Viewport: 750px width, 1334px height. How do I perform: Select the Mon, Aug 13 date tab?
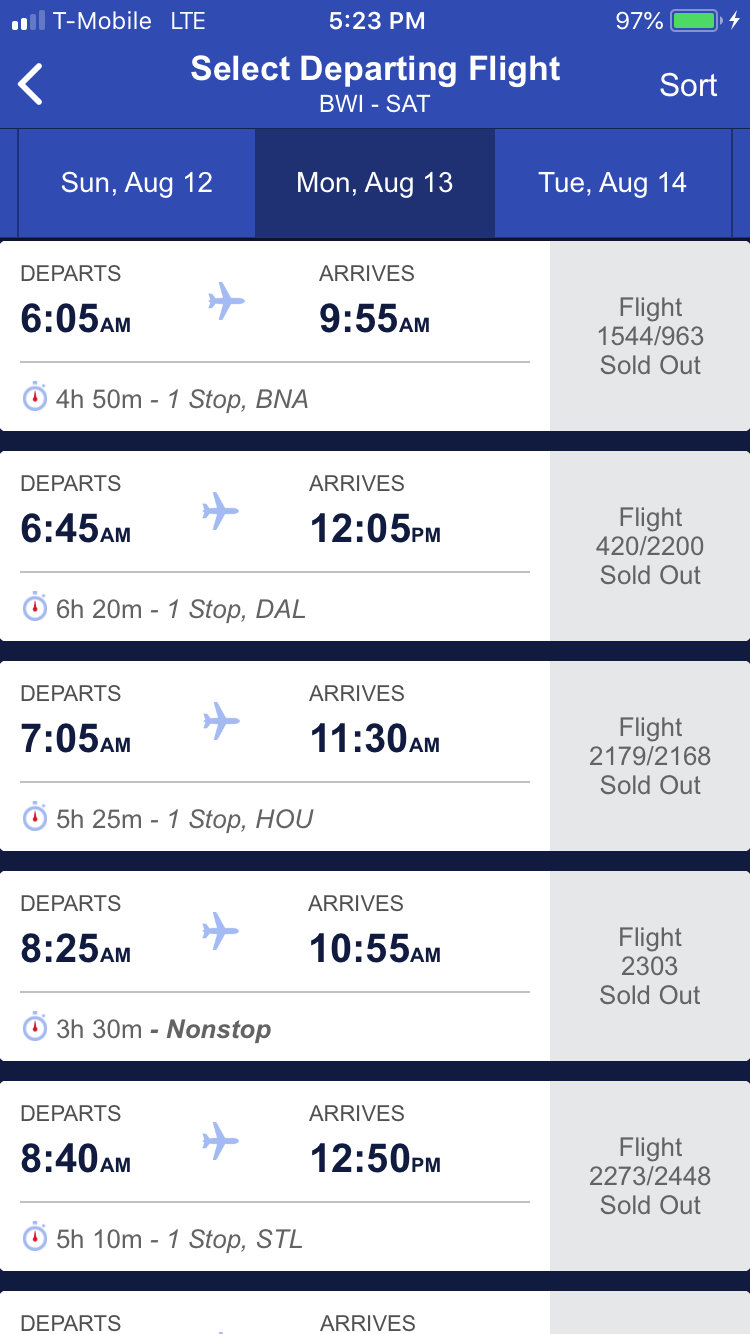[375, 183]
